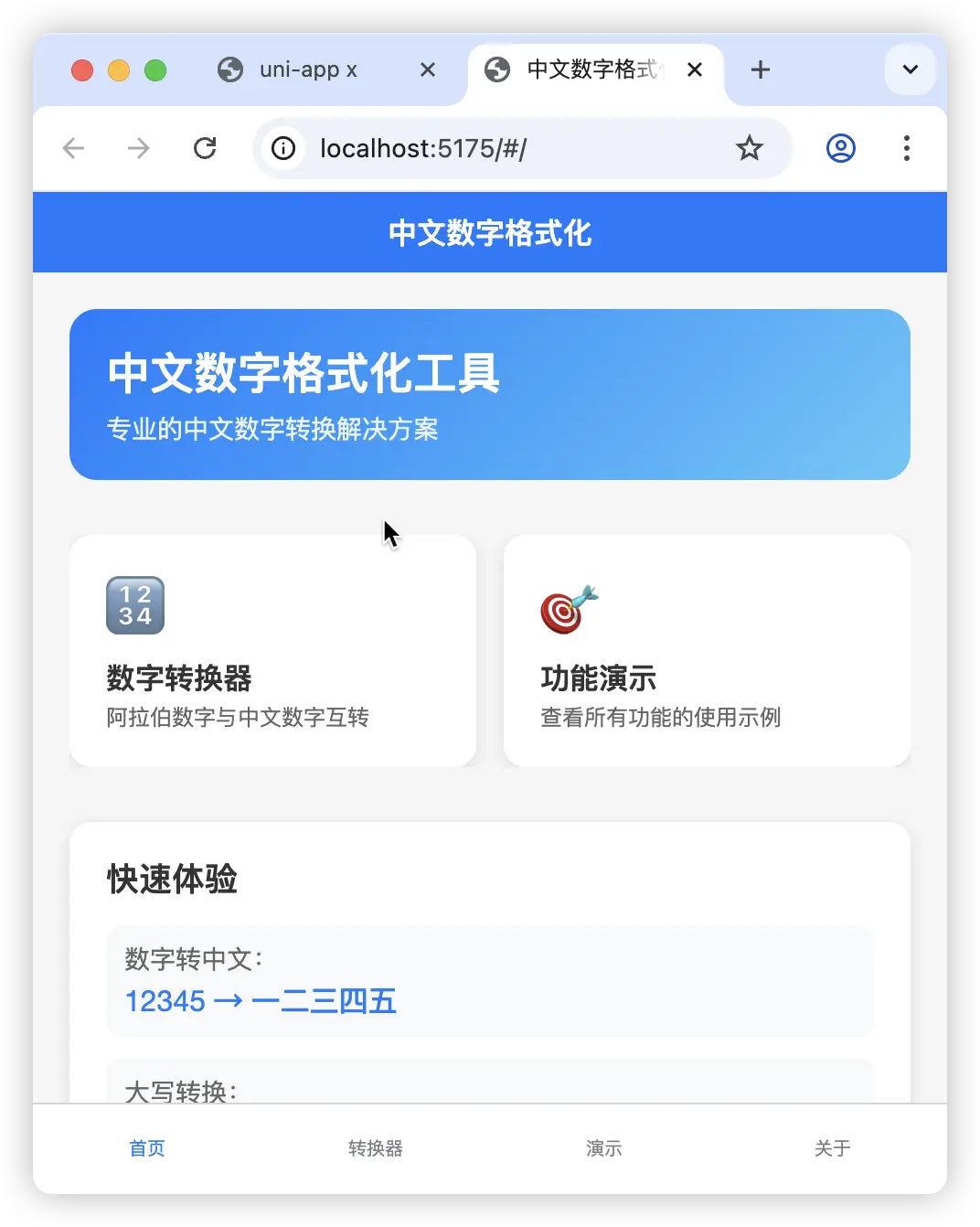Reload the current page

(205, 148)
